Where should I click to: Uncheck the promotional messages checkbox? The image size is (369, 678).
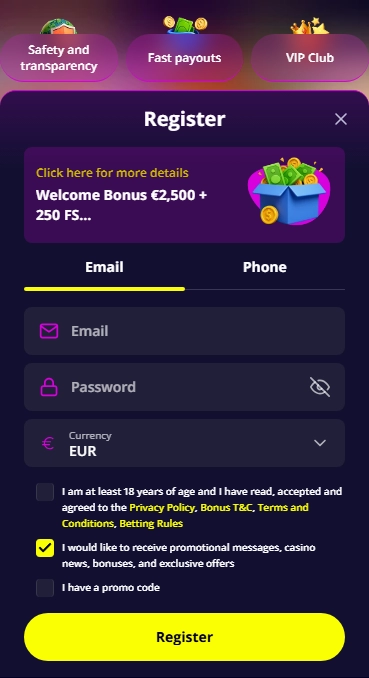pyautogui.click(x=45, y=548)
